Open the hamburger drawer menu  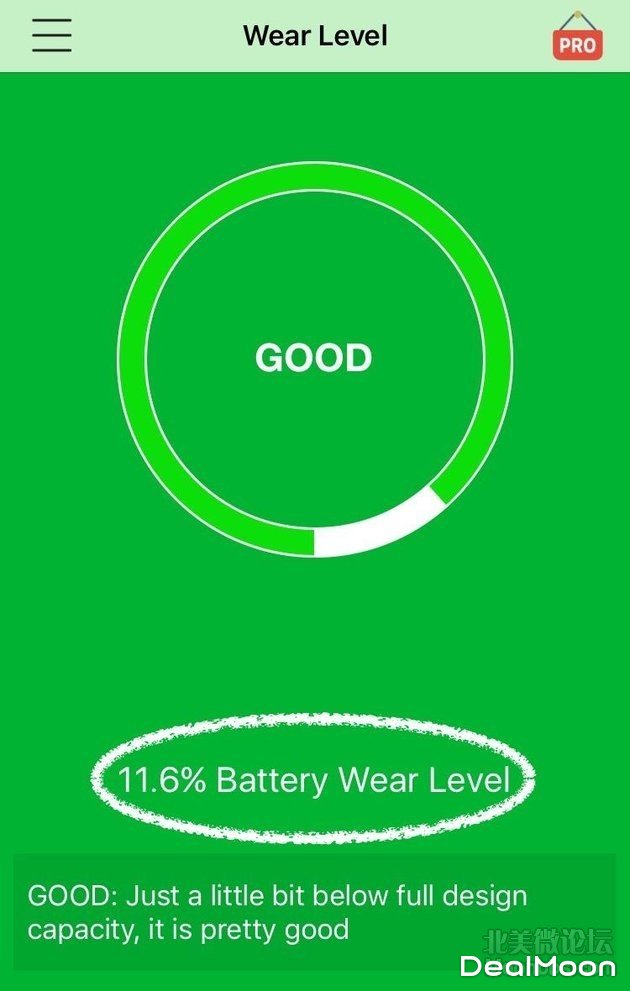click(x=51, y=36)
